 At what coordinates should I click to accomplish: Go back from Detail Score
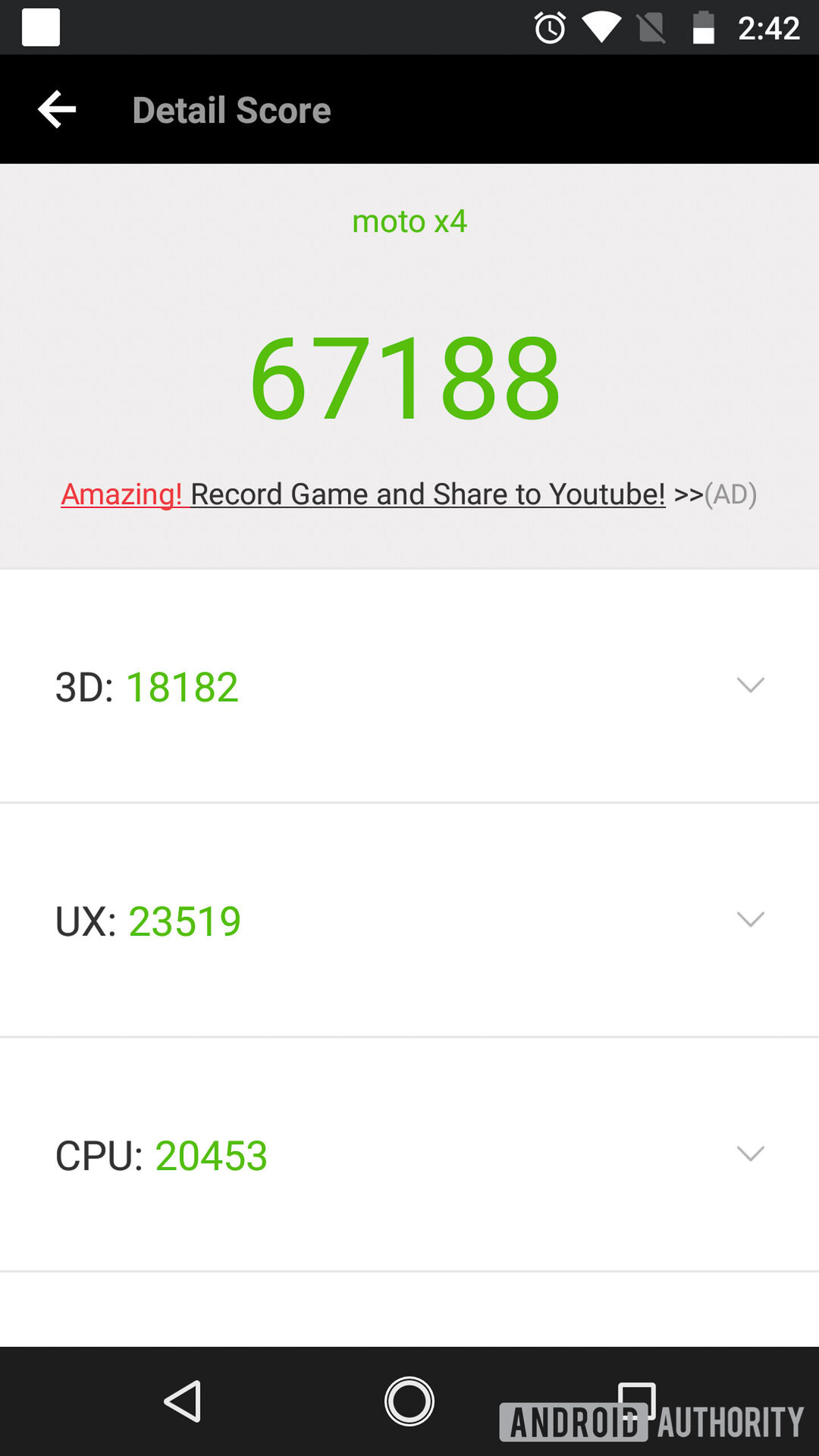click(x=57, y=110)
